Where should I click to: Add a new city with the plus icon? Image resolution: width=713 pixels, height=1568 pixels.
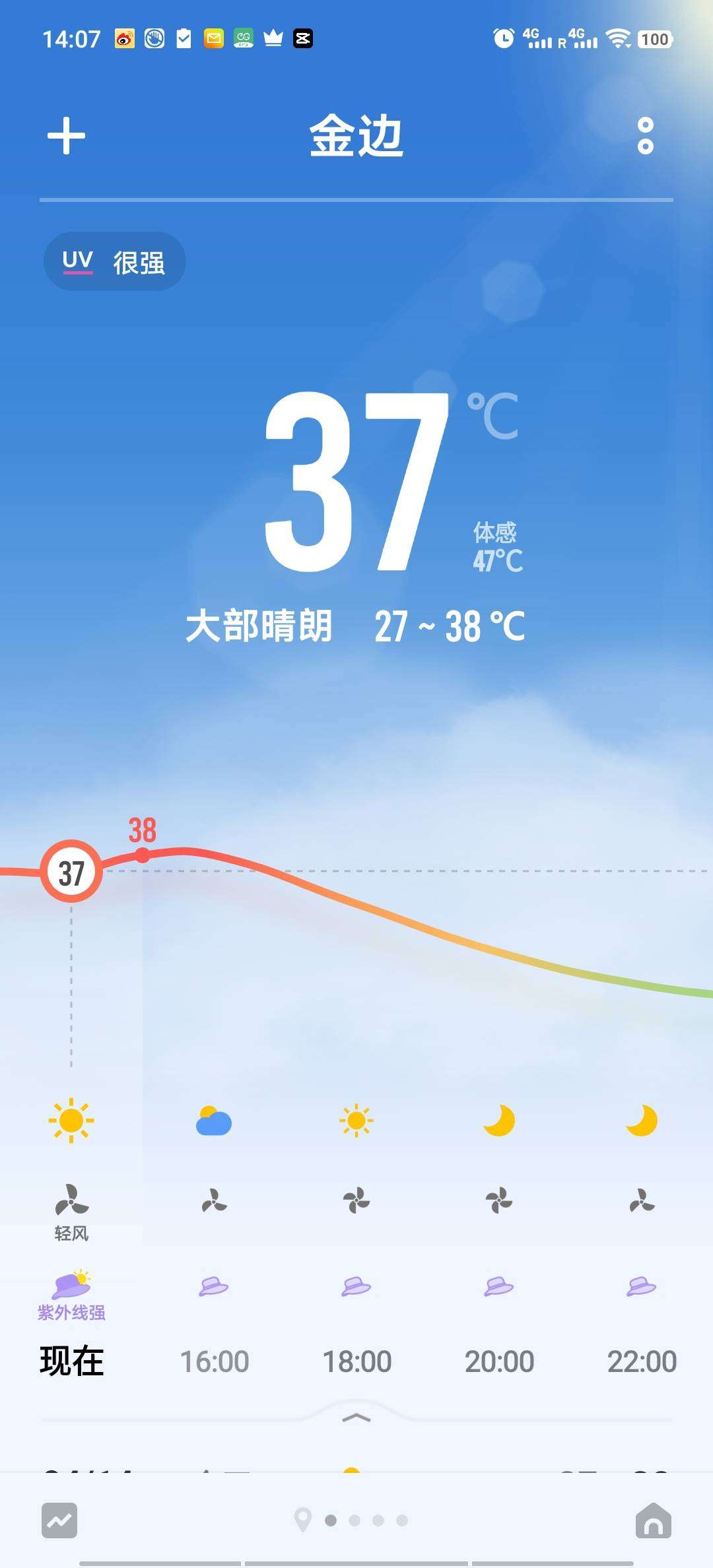pos(67,136)
